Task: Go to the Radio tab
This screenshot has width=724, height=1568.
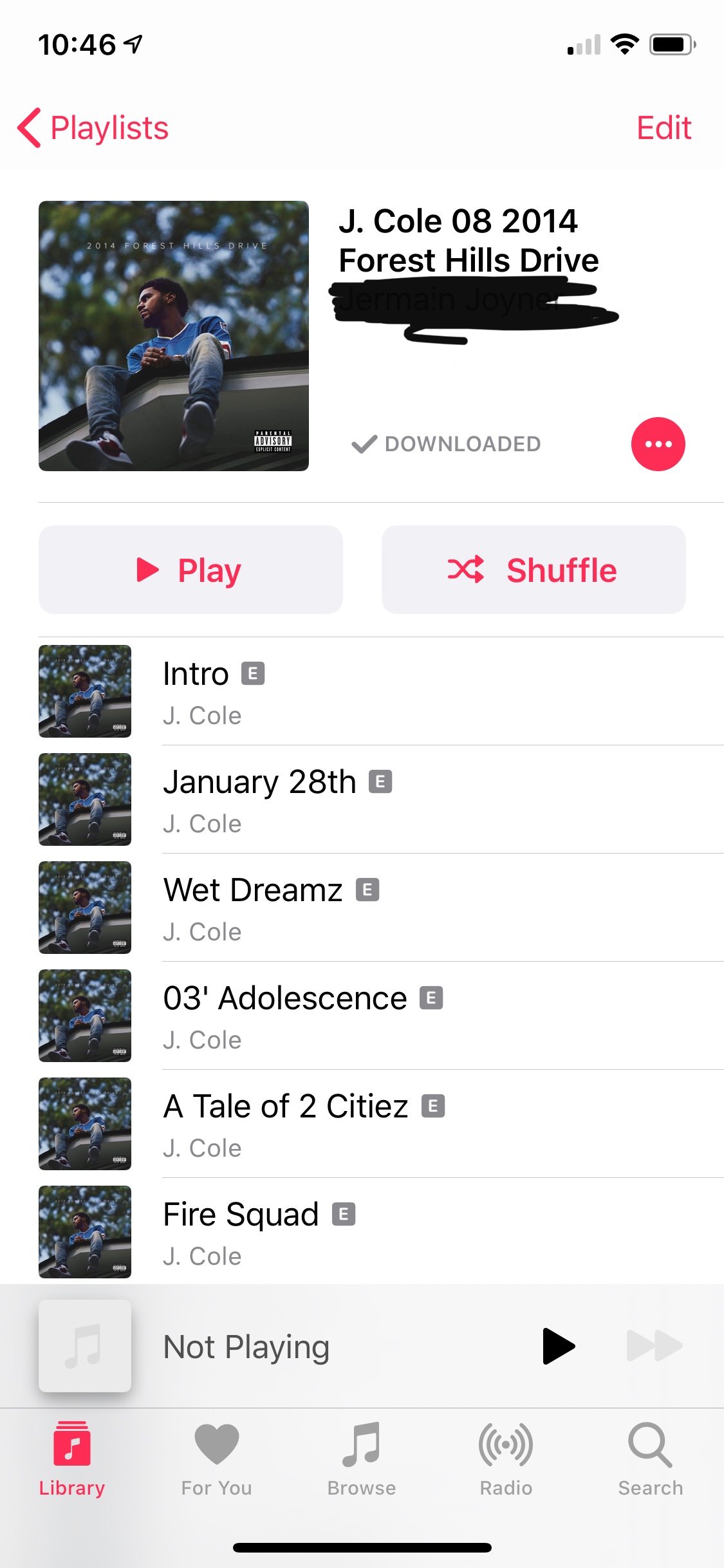Action: pyautogui.click(x=506, y=1460)
